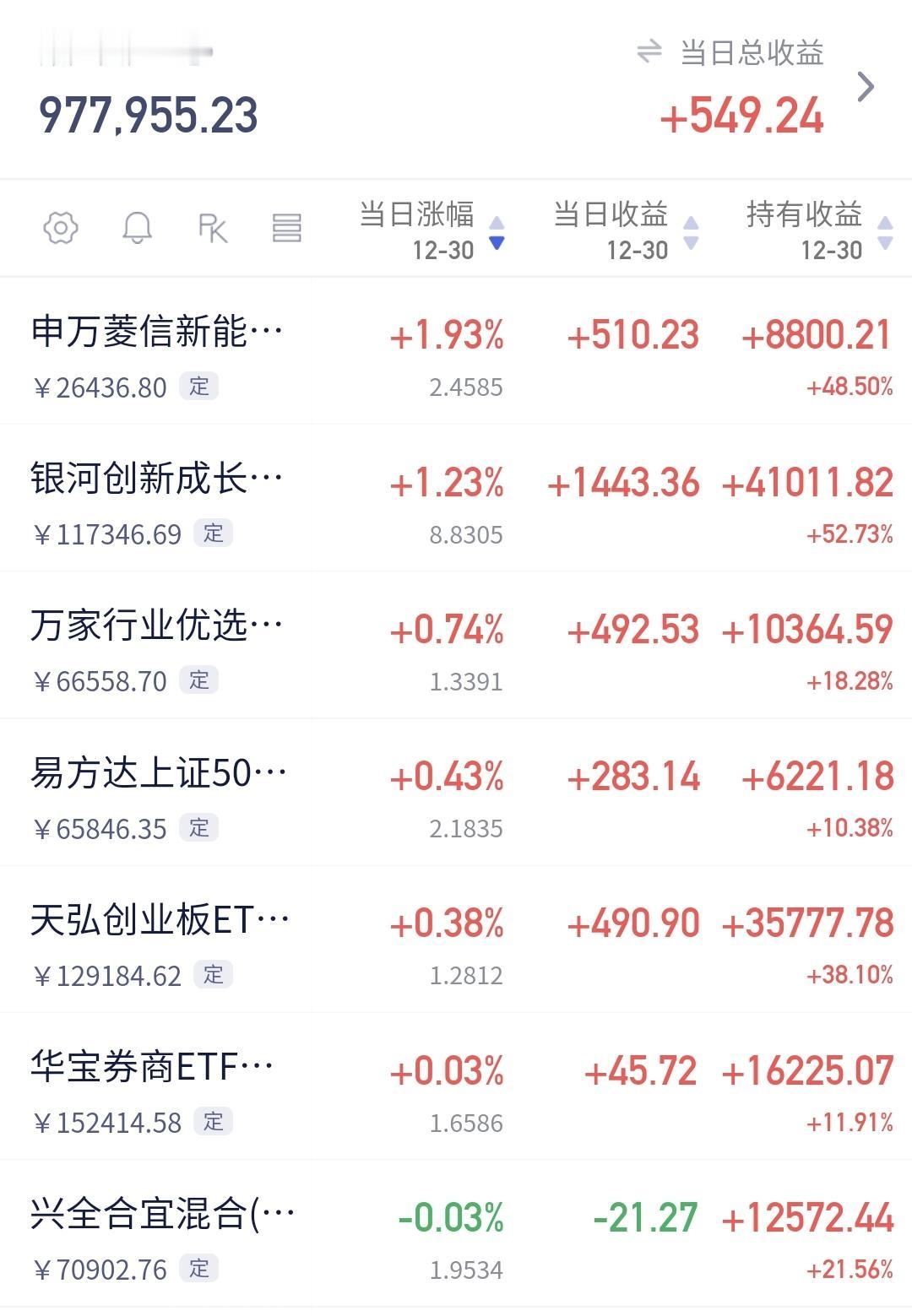Sort by 当日收益 column
The image size is (912, 1316).
[x=626, y=230]
